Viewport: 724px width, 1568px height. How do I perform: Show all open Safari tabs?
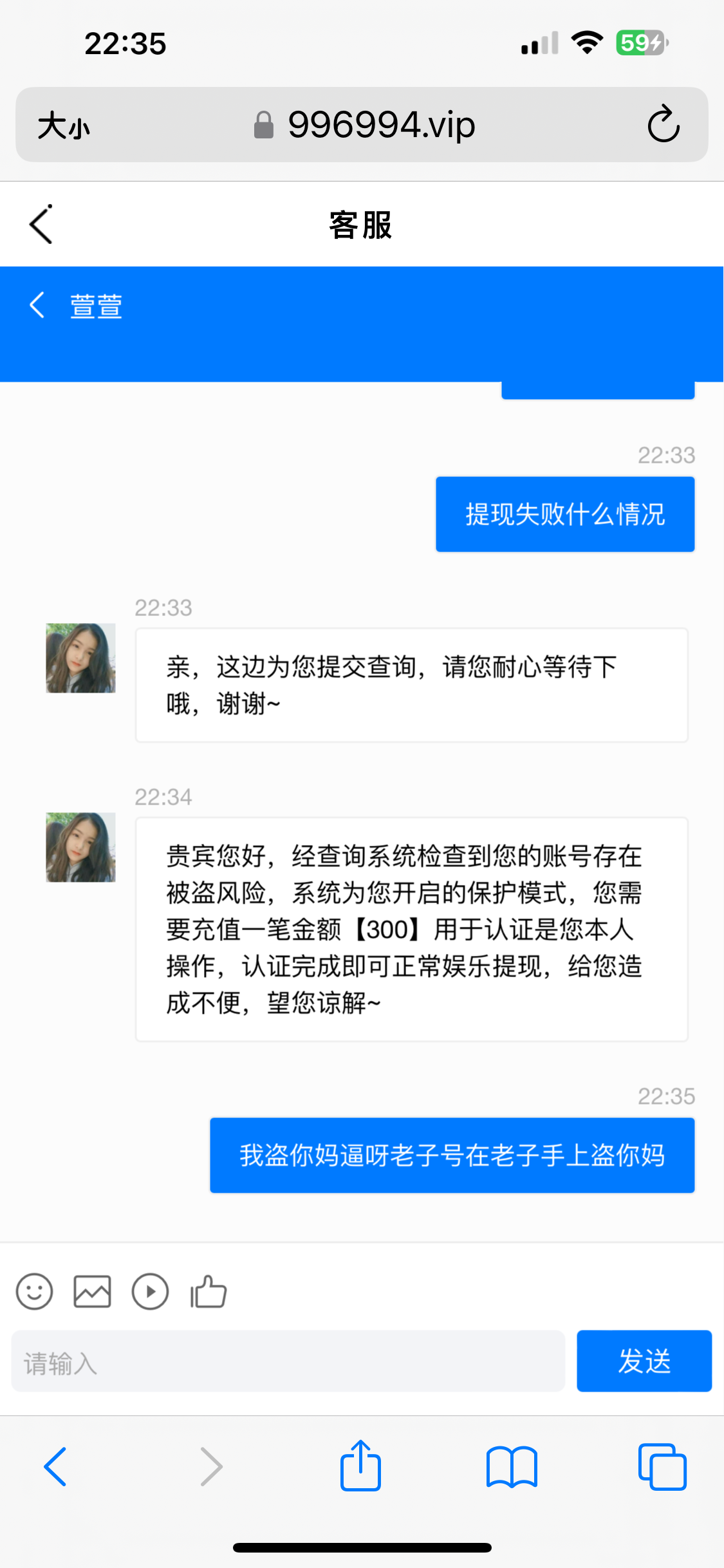(x=662, y=1466)
